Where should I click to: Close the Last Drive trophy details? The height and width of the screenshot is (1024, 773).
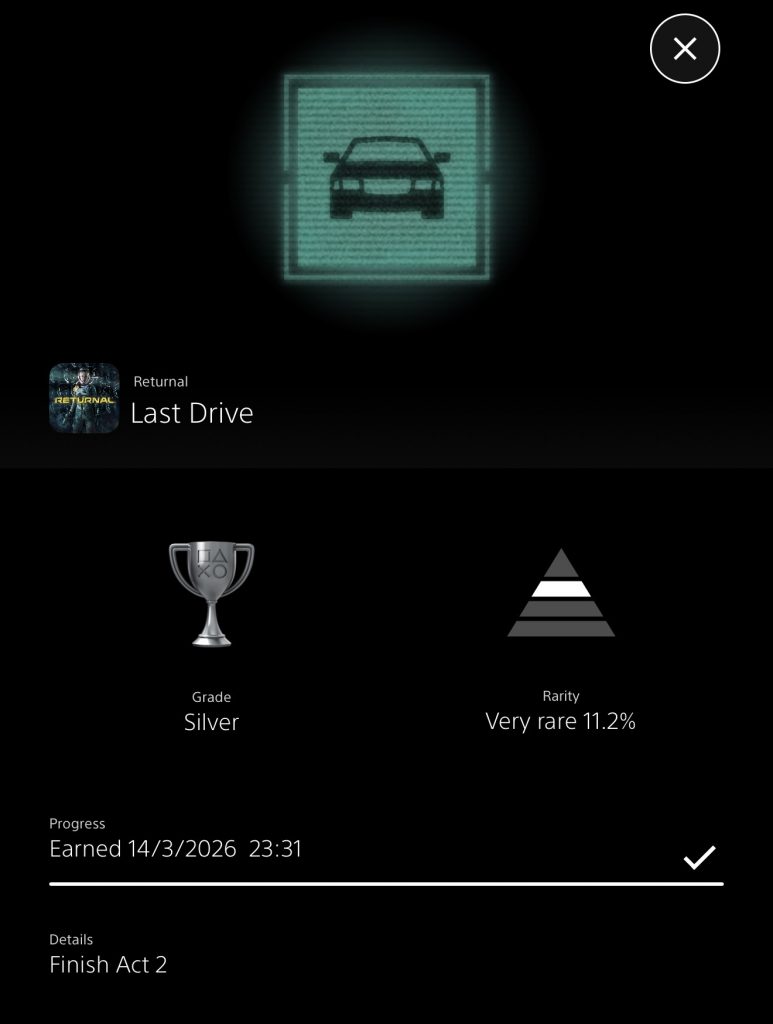[x=685, y=48]
